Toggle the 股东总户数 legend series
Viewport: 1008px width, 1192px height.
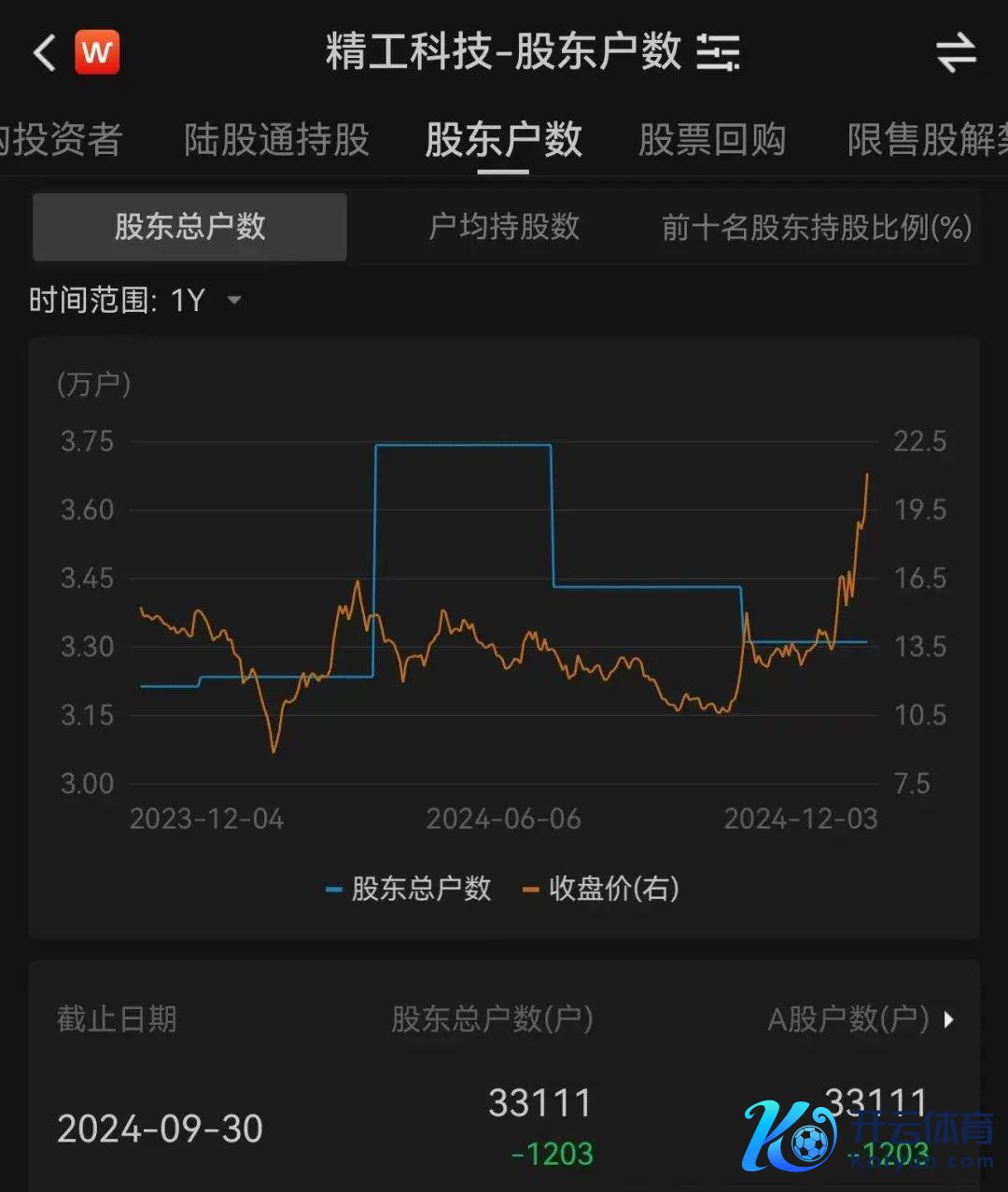coord(409,889)
